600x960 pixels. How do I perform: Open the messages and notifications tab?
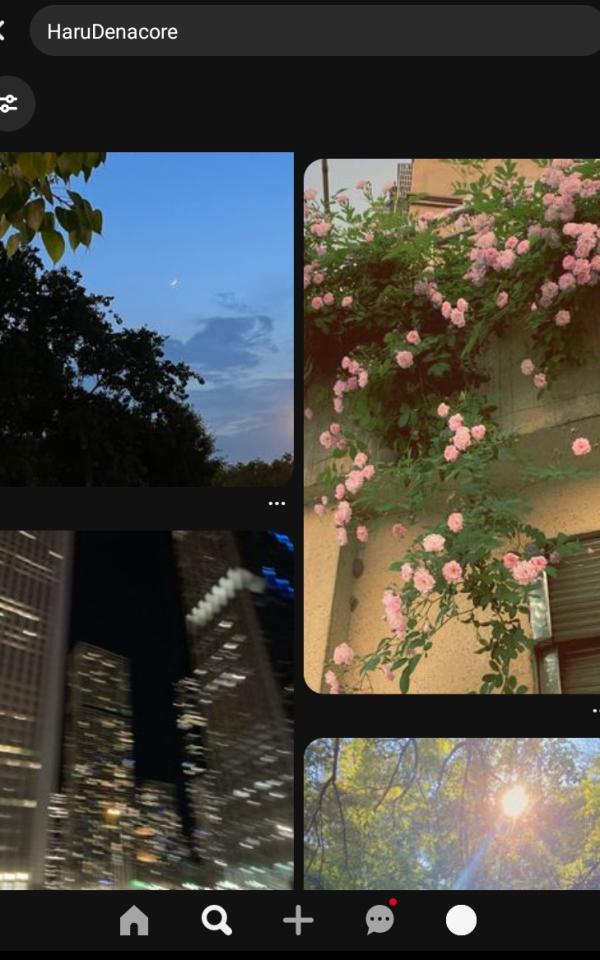[x=380, y=920]
